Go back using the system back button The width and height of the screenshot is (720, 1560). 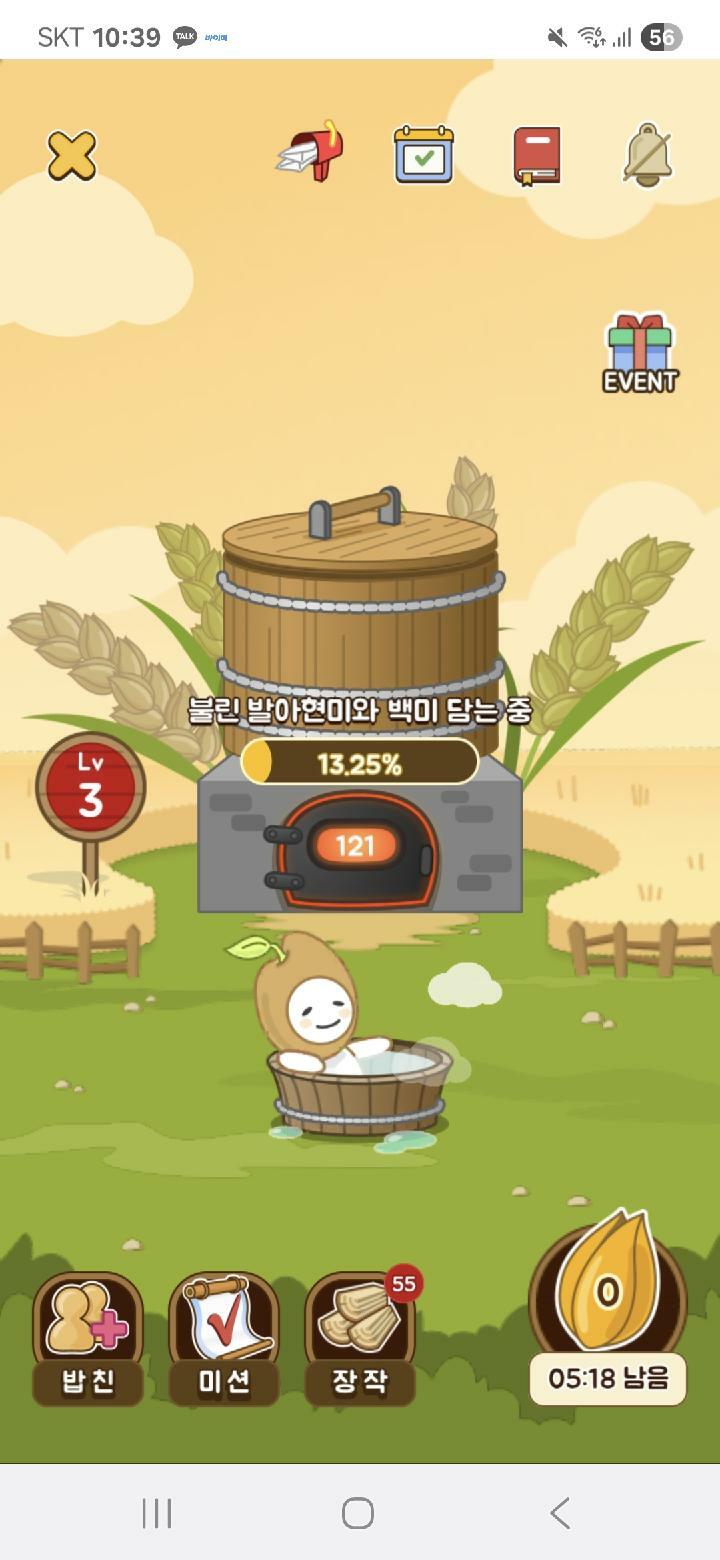click(x=561, y=1513)
